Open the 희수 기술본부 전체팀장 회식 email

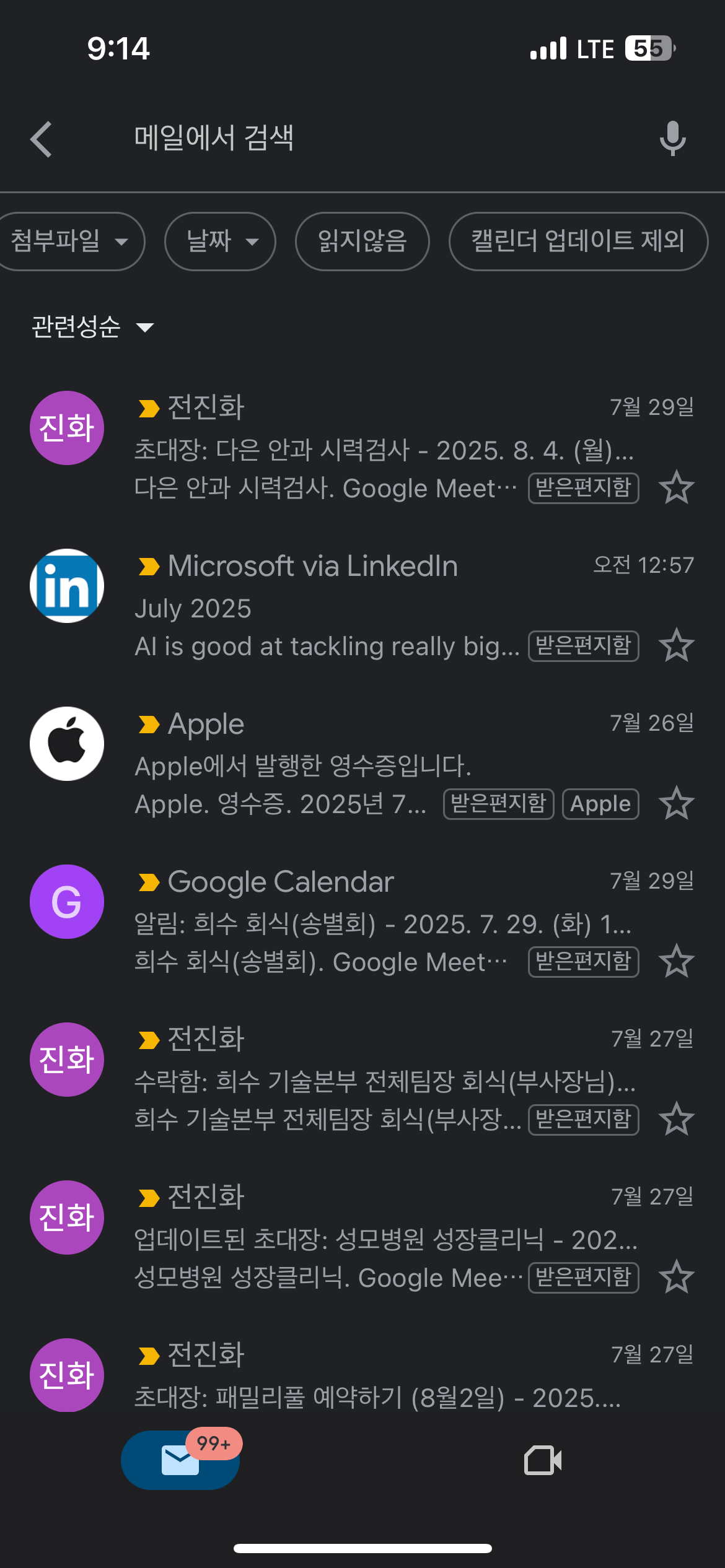pos(362,1079)
